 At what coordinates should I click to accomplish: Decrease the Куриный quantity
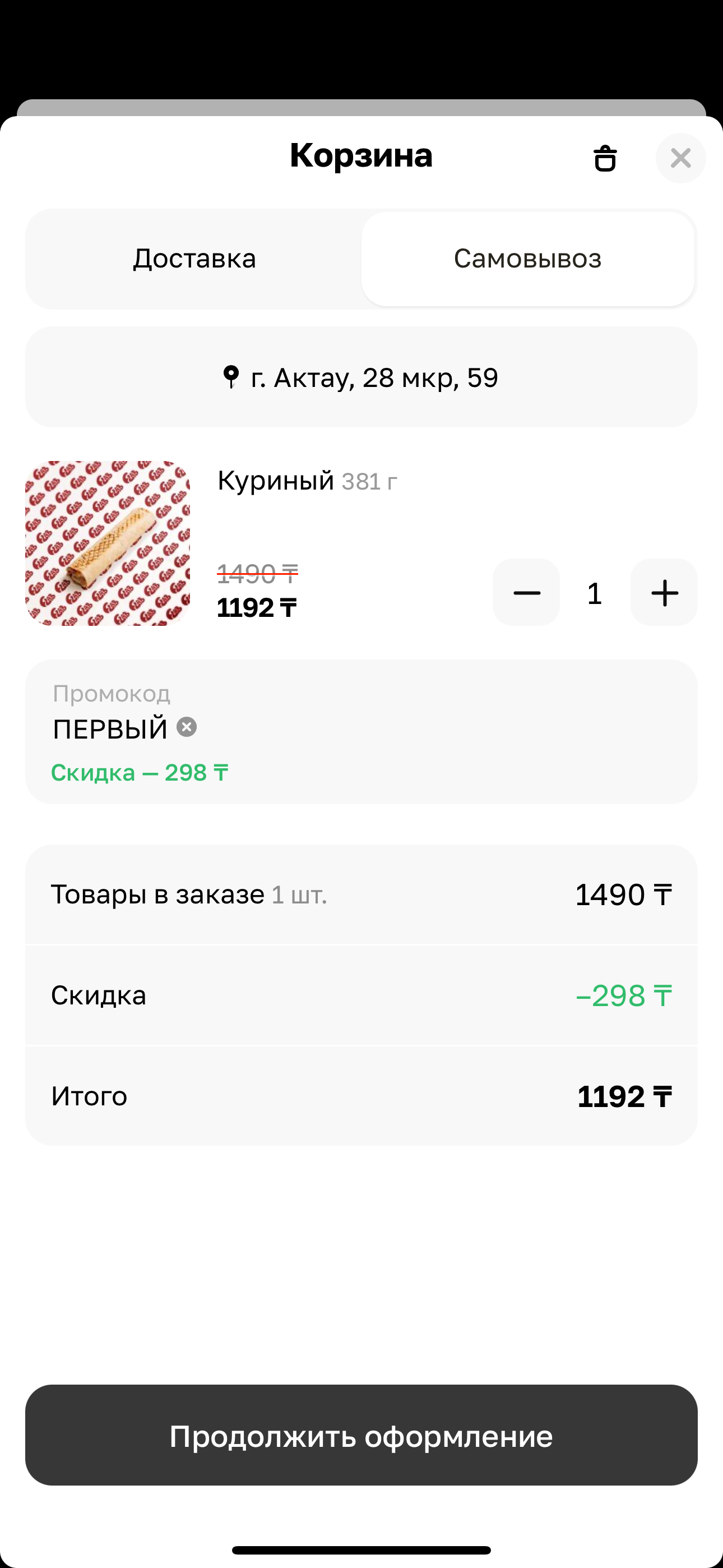(526, 592)
